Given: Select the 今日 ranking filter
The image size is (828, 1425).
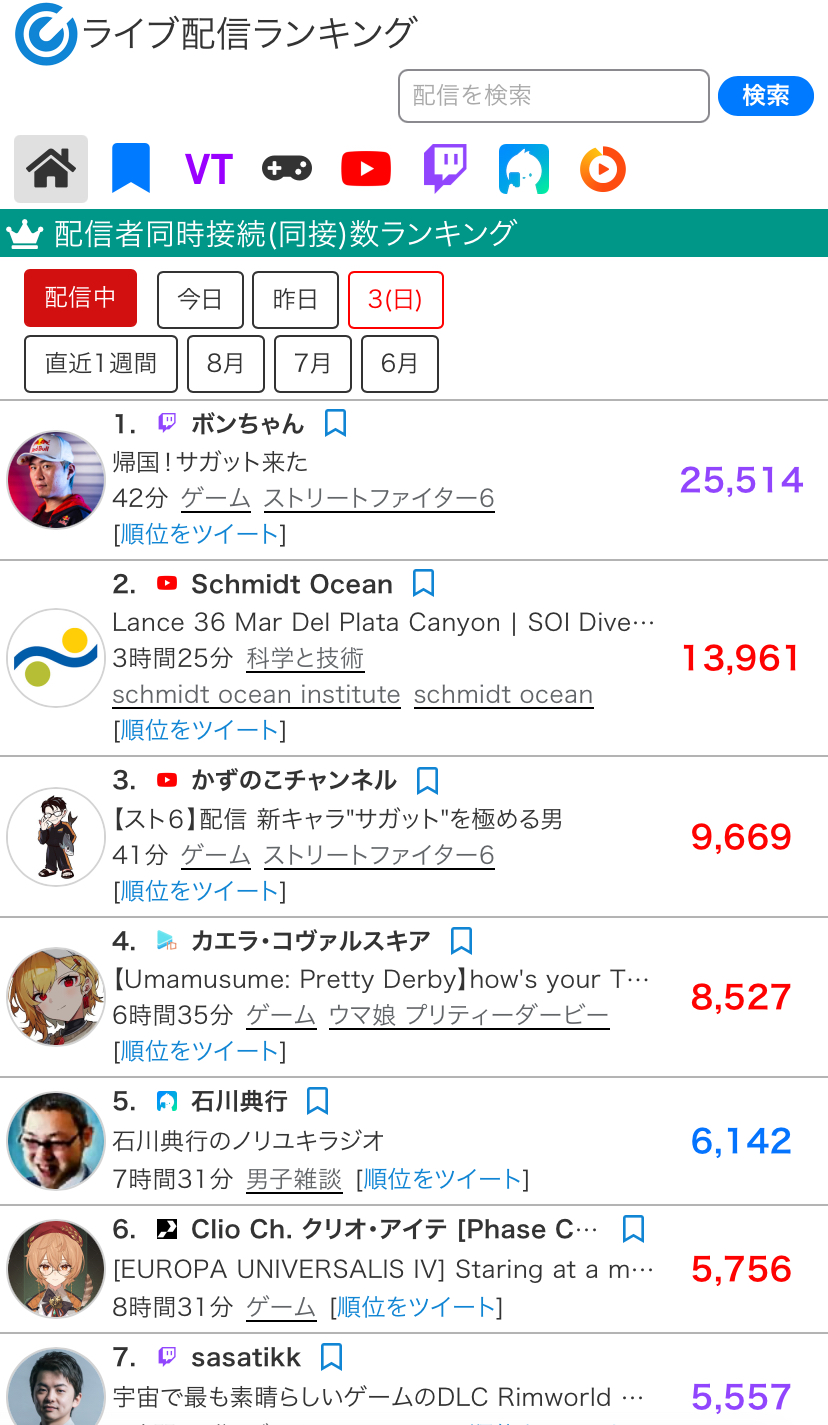Looking at the screenshot, I should coord(200,299).
